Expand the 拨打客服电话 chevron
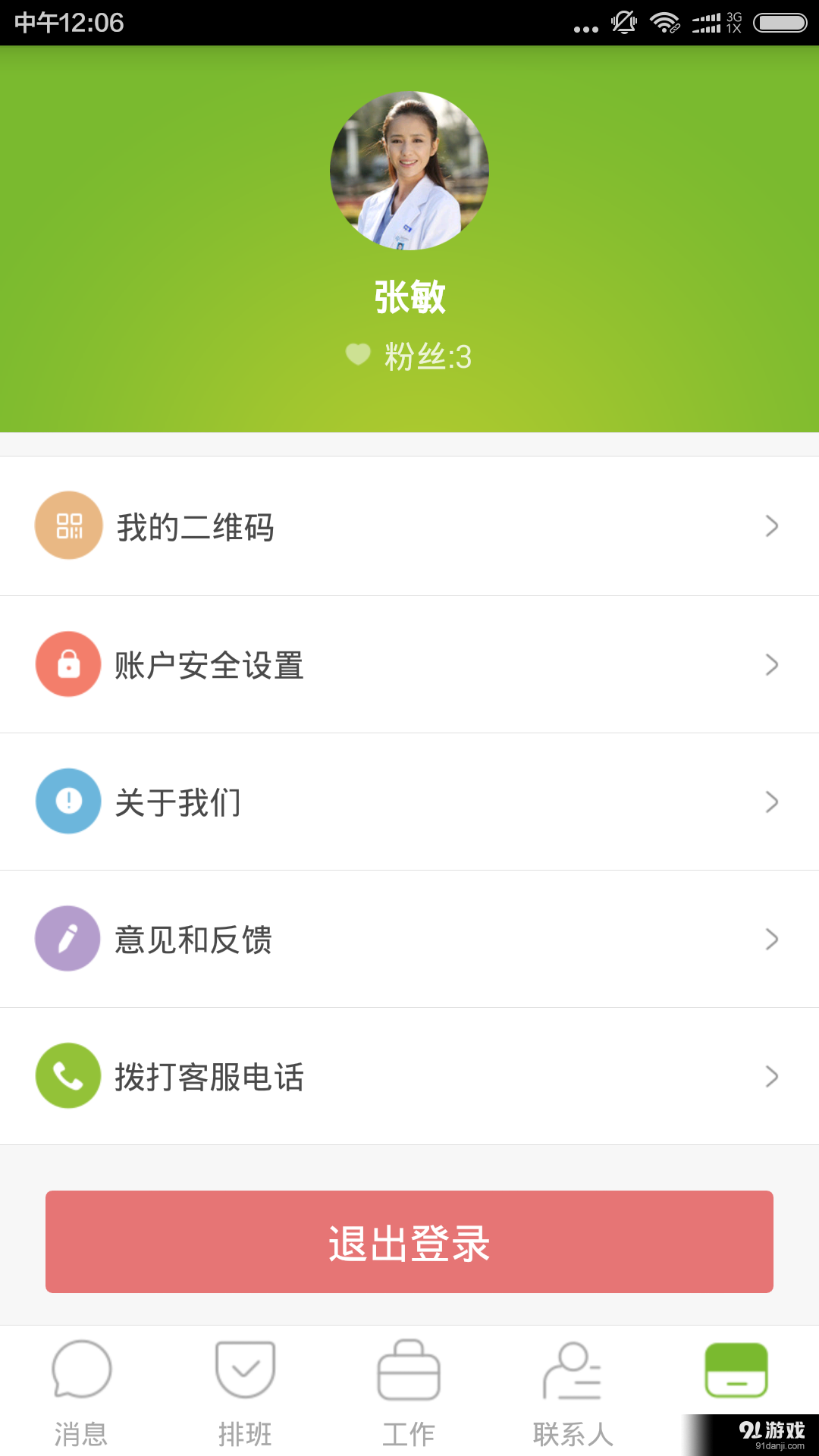Image resolution: width=819 pixels, height=1456 pixels. 771,1076
